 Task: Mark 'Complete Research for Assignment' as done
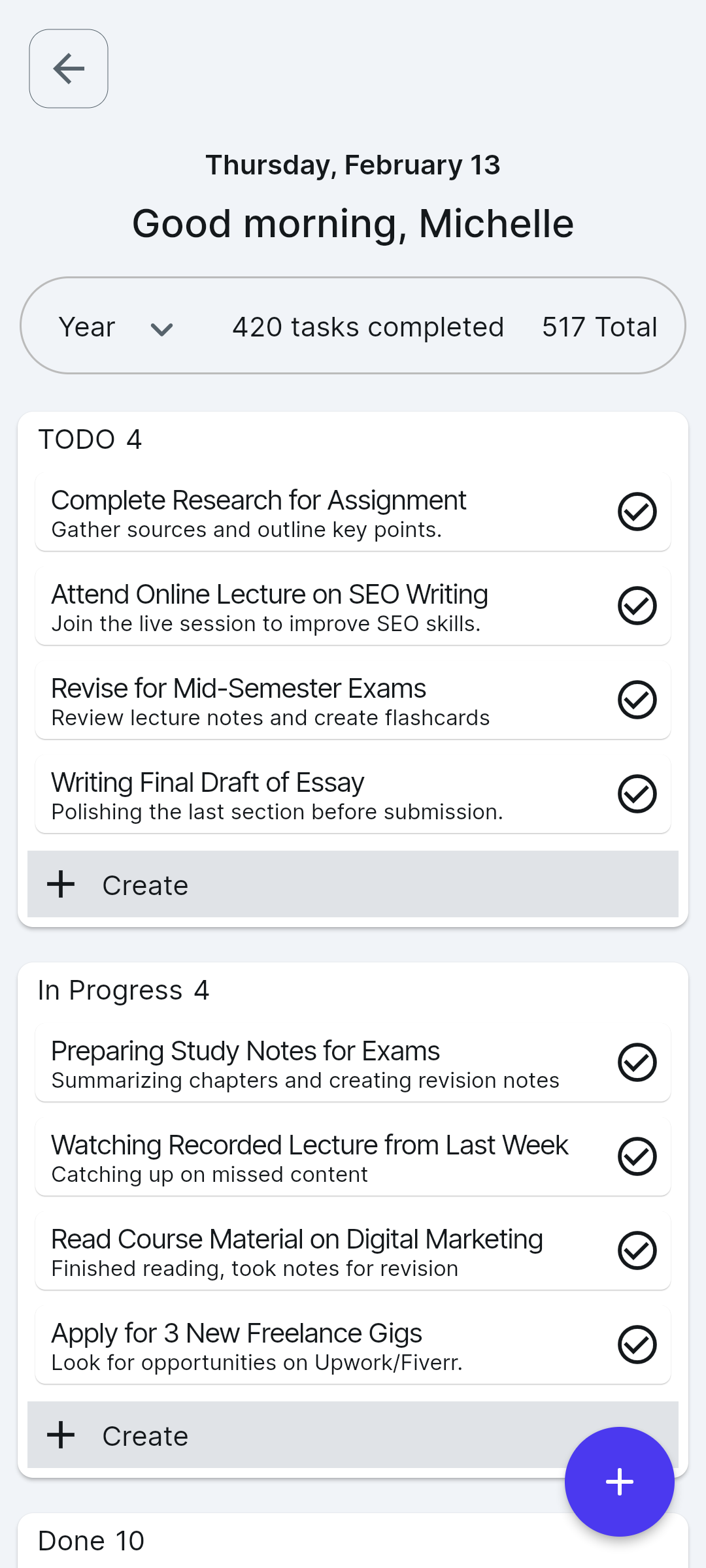point(637,512)
